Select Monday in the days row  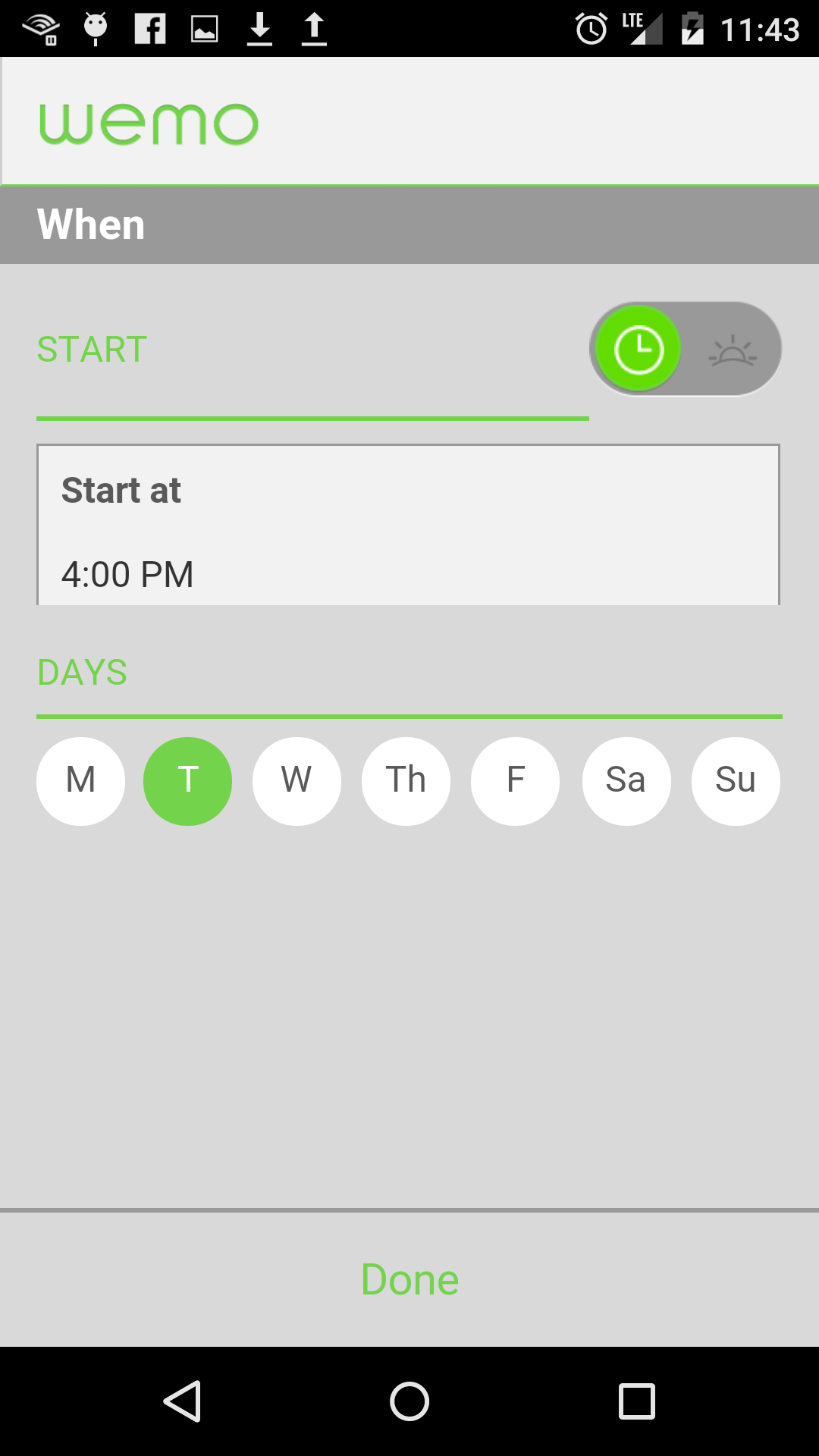tap(80, 781)
